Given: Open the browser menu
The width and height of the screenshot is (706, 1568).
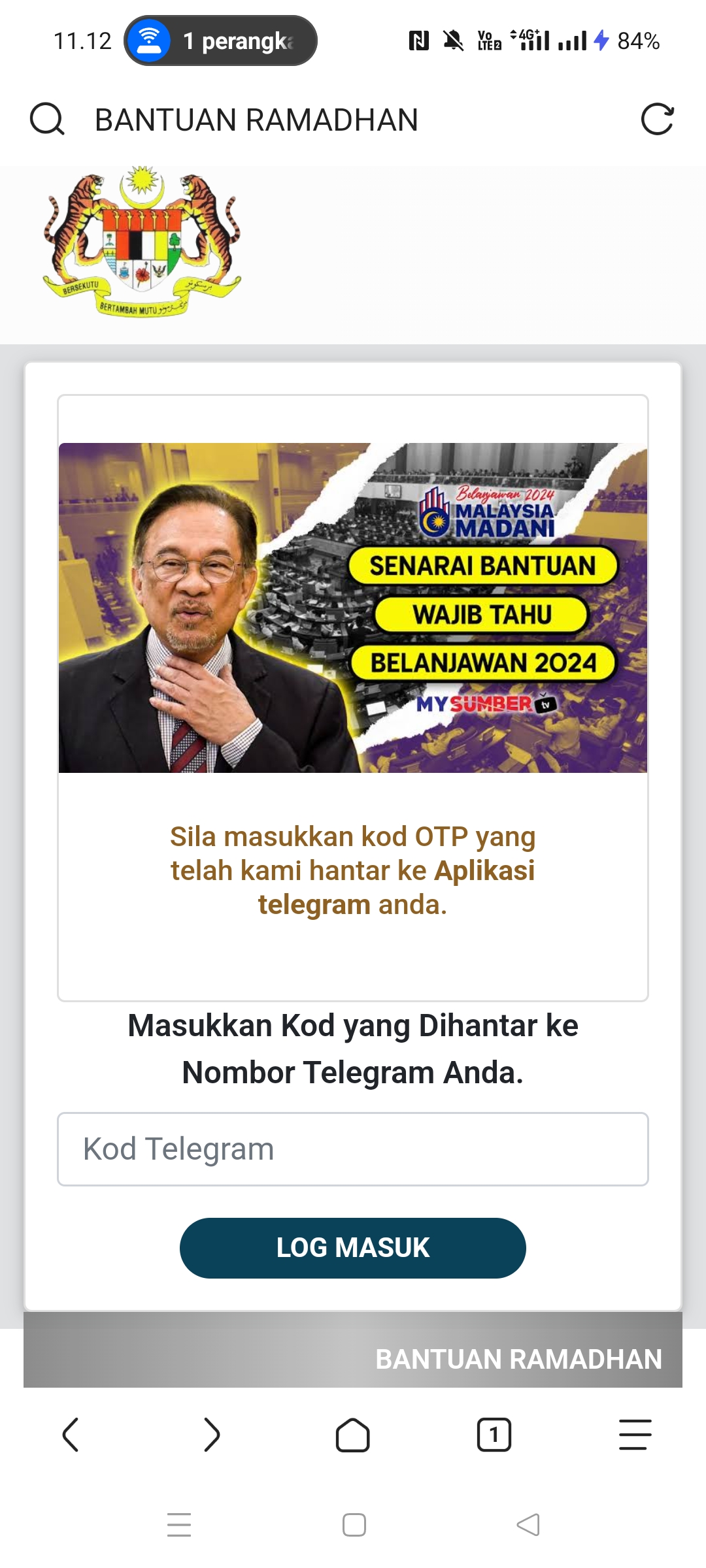Looking at the screenshot, I should [x=635, y=1435].
